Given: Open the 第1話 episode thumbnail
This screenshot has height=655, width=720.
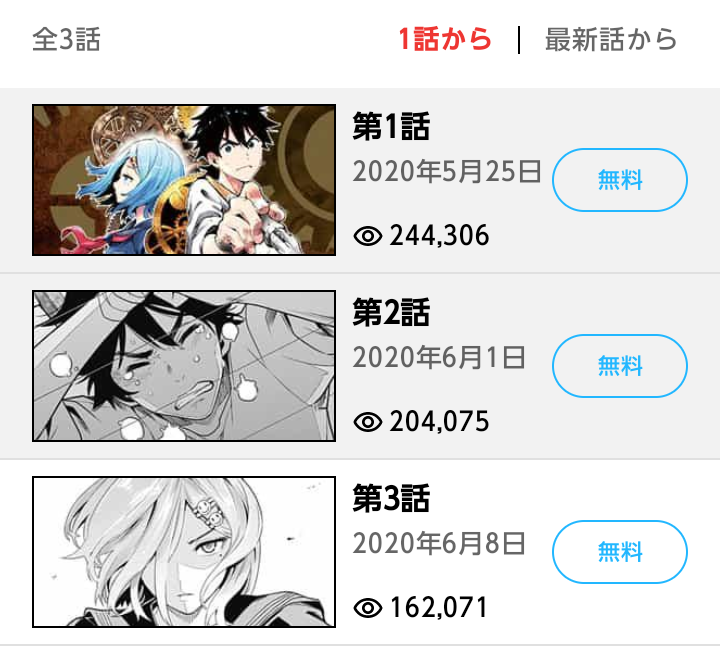Looking at the screenshot, I should click(x=184, y=180).
